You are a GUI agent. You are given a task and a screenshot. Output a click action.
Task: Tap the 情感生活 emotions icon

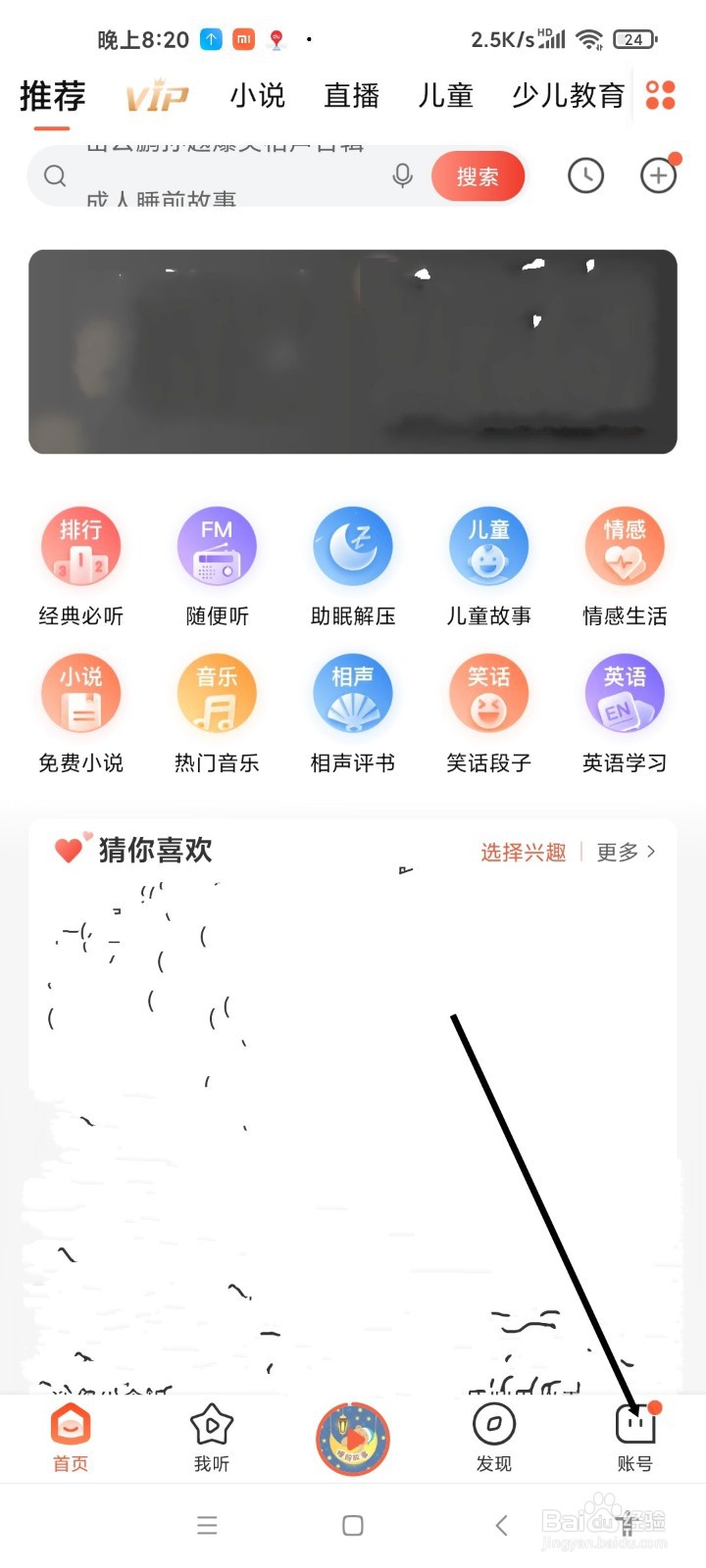(625, 546)
